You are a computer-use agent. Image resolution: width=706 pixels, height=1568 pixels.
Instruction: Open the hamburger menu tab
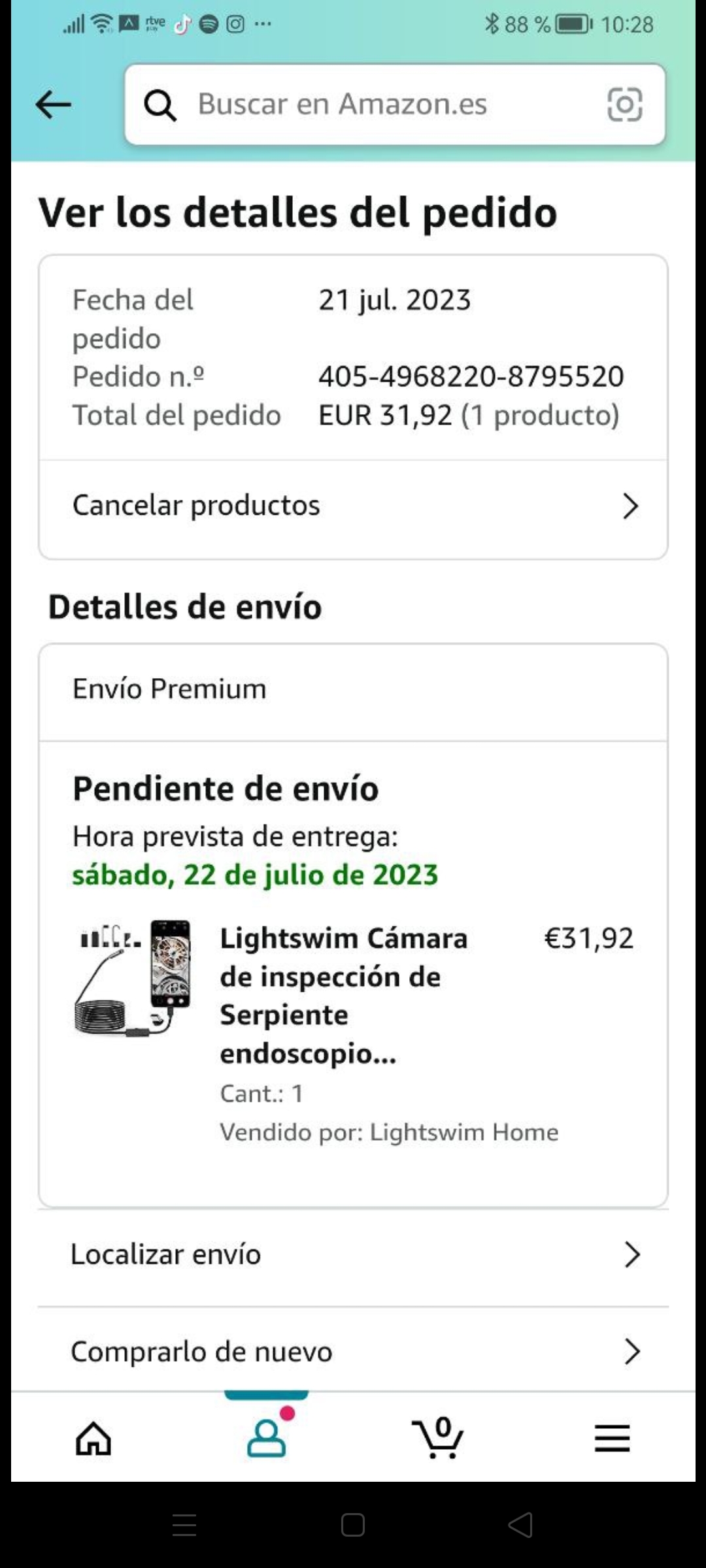click(x=612, y=1439)
